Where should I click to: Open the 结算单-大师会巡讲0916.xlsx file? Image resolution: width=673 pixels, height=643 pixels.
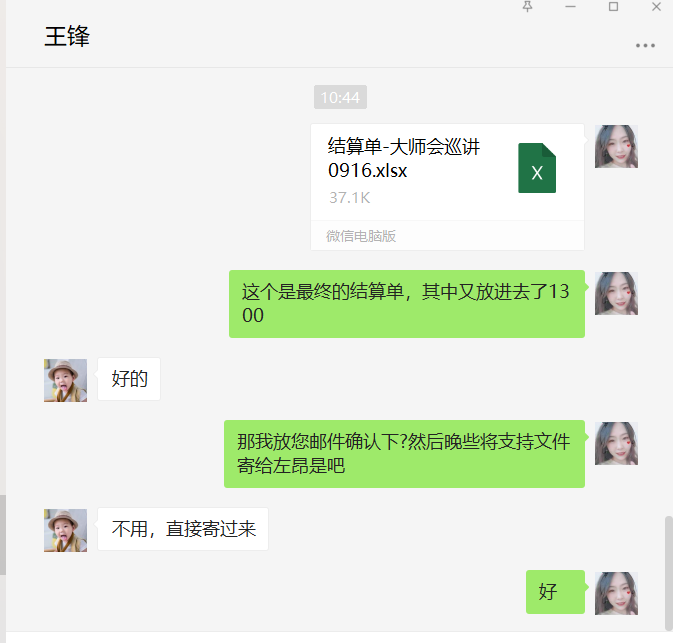point(446,170)
